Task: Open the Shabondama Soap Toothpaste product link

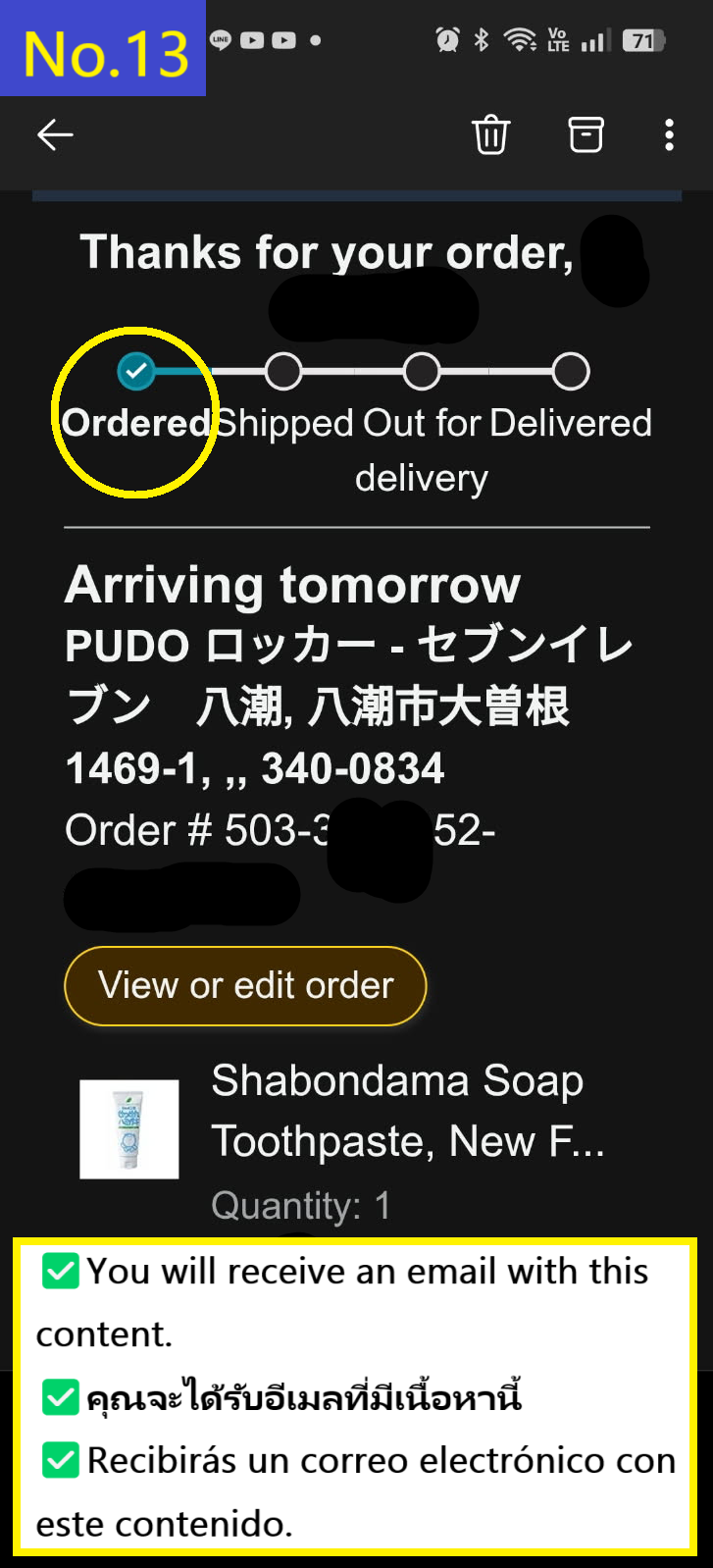Action: (397, 1109)
